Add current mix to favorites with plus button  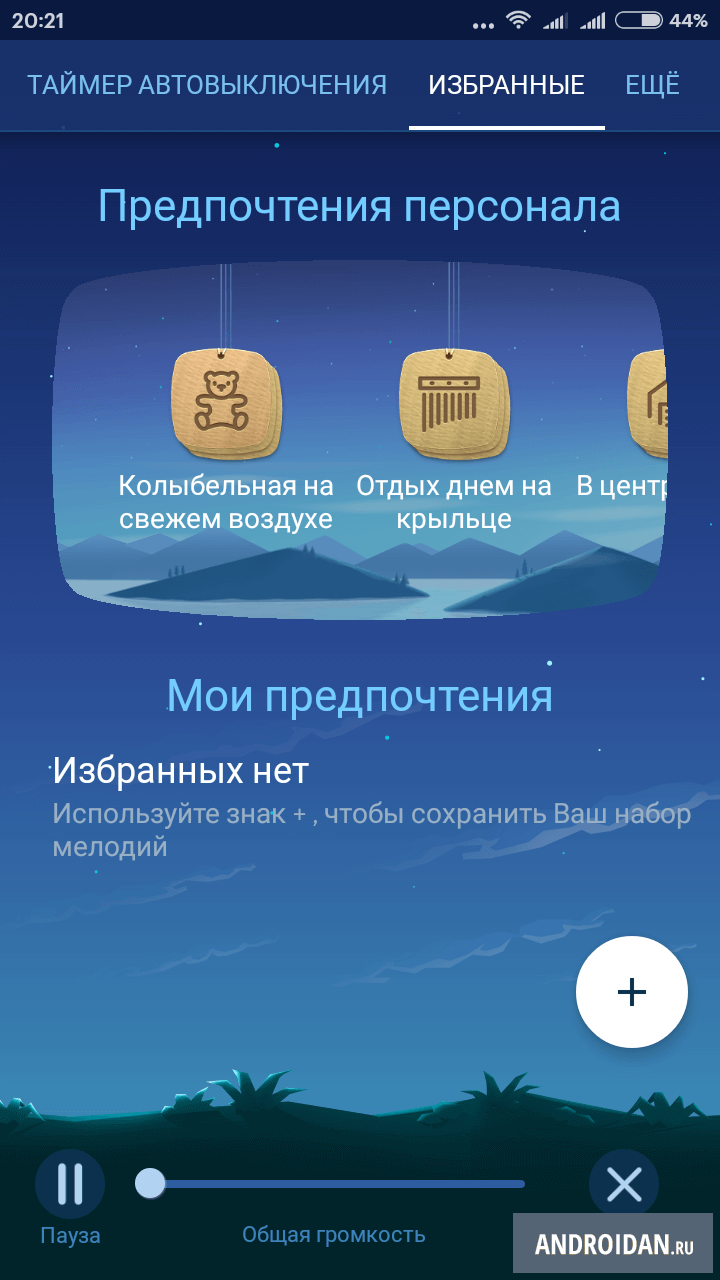(632, 992)
